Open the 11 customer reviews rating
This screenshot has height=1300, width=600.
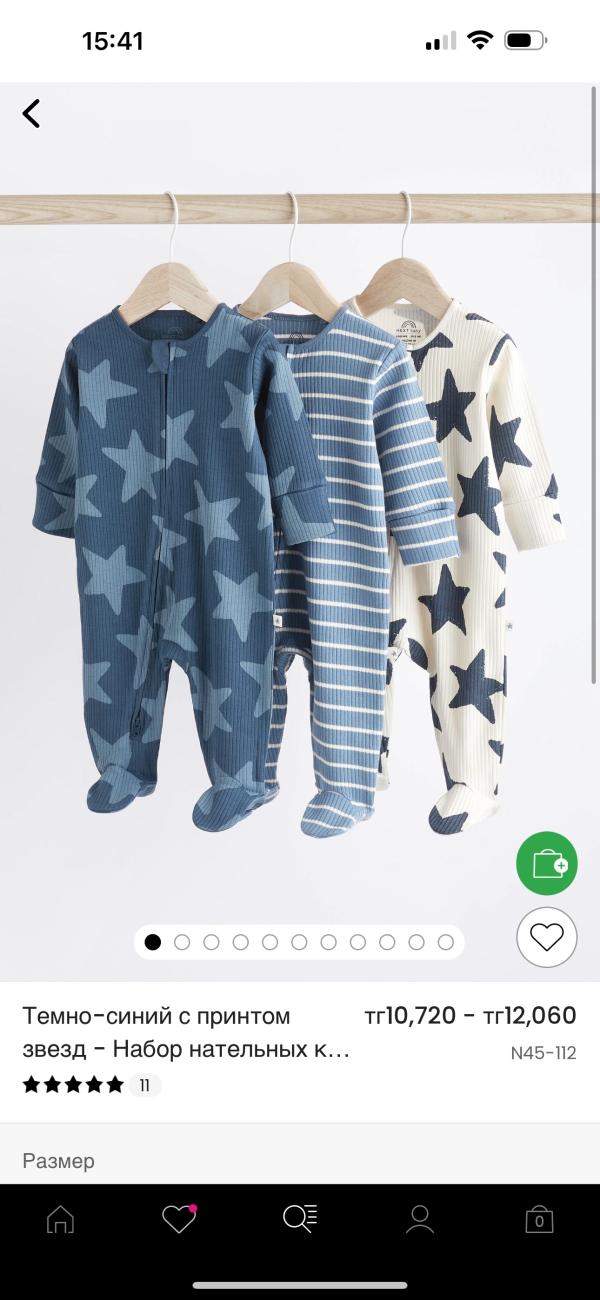click(x=90, y=1085)
